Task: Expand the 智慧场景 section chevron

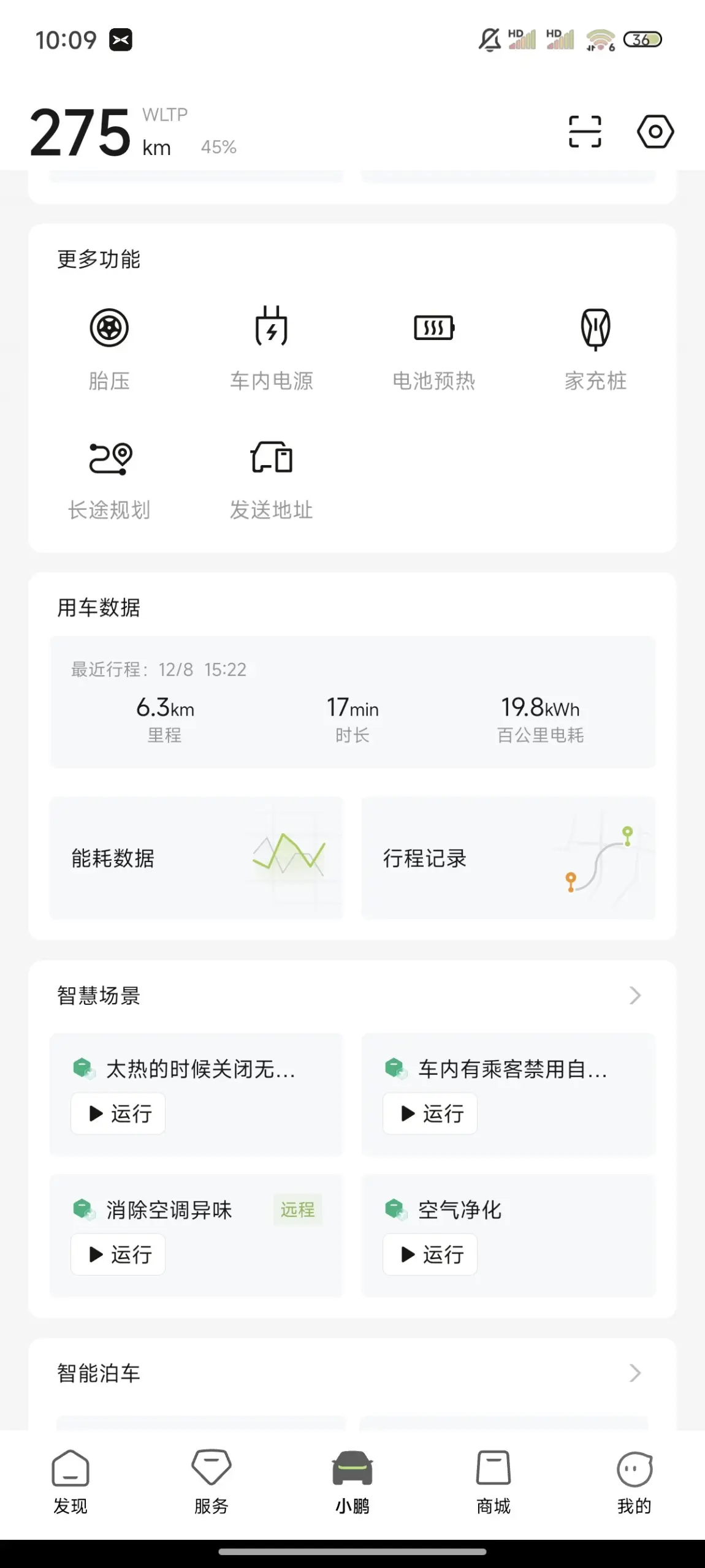Action: 635,996
